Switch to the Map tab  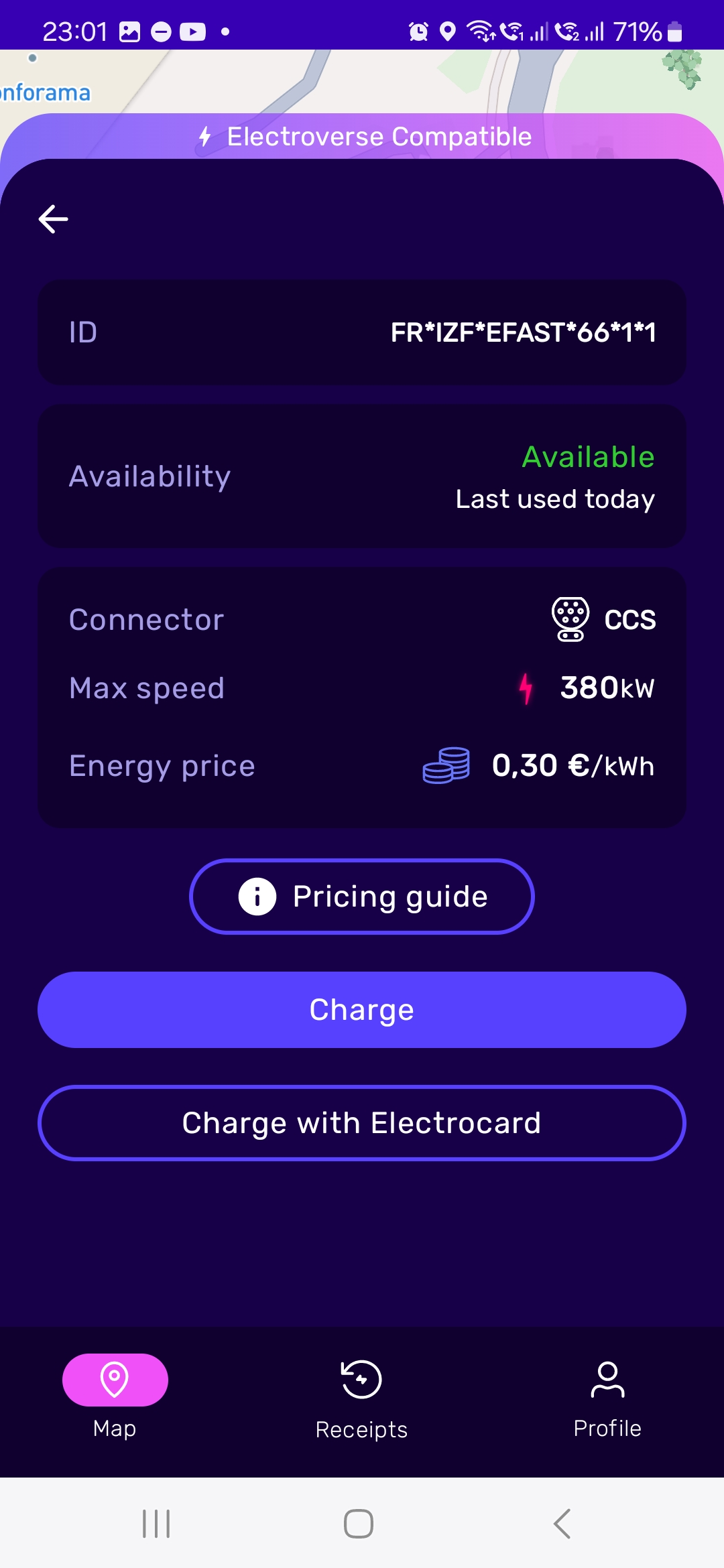115,1397
